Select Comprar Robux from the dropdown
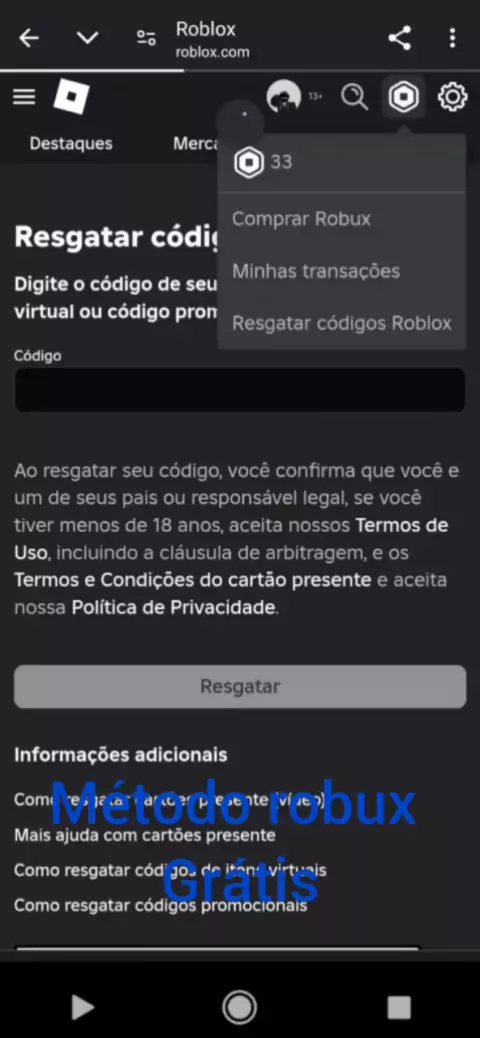The width and height of the screenshot is (480, 1038). tap(301, 219)
